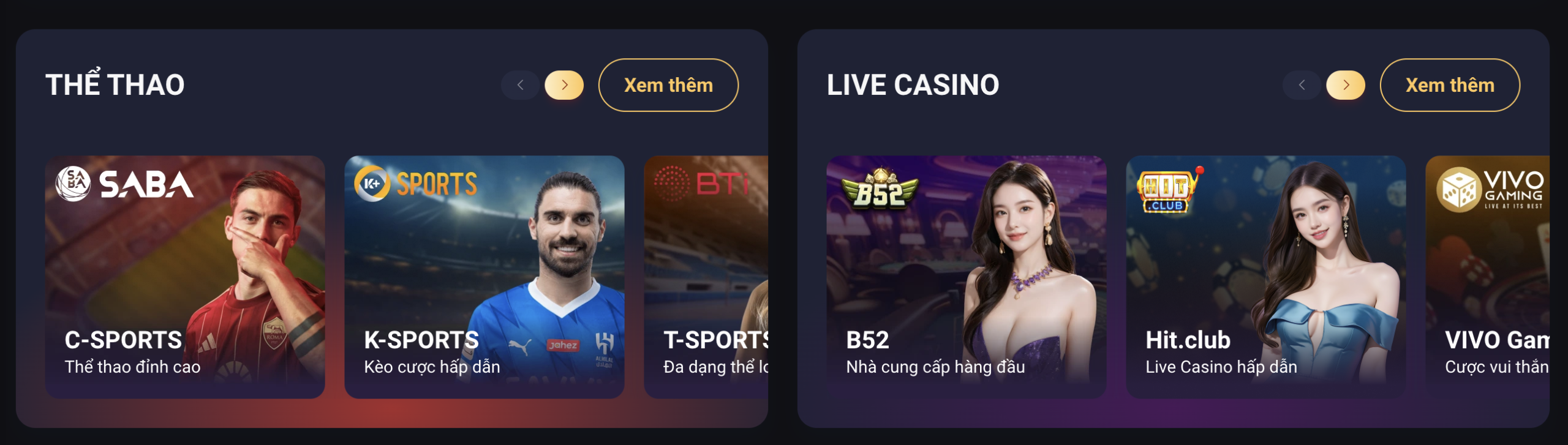Show next Live Casino providers
1568x445 pixels.
(x=1346, y=85)
